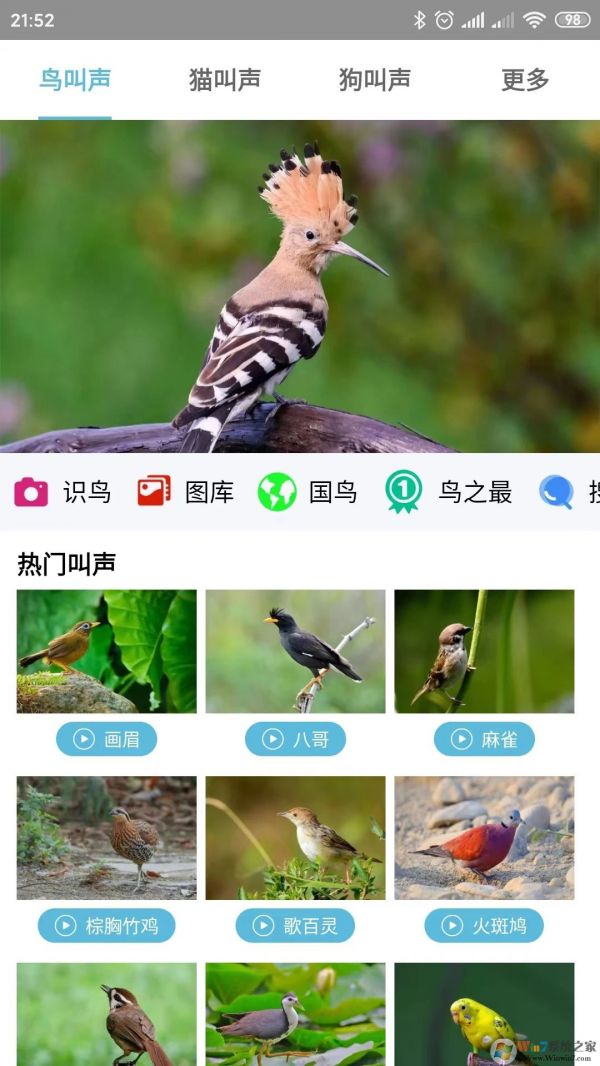
Task: Switch to the 猫叫声 tab
Action: tap(225, 80)
